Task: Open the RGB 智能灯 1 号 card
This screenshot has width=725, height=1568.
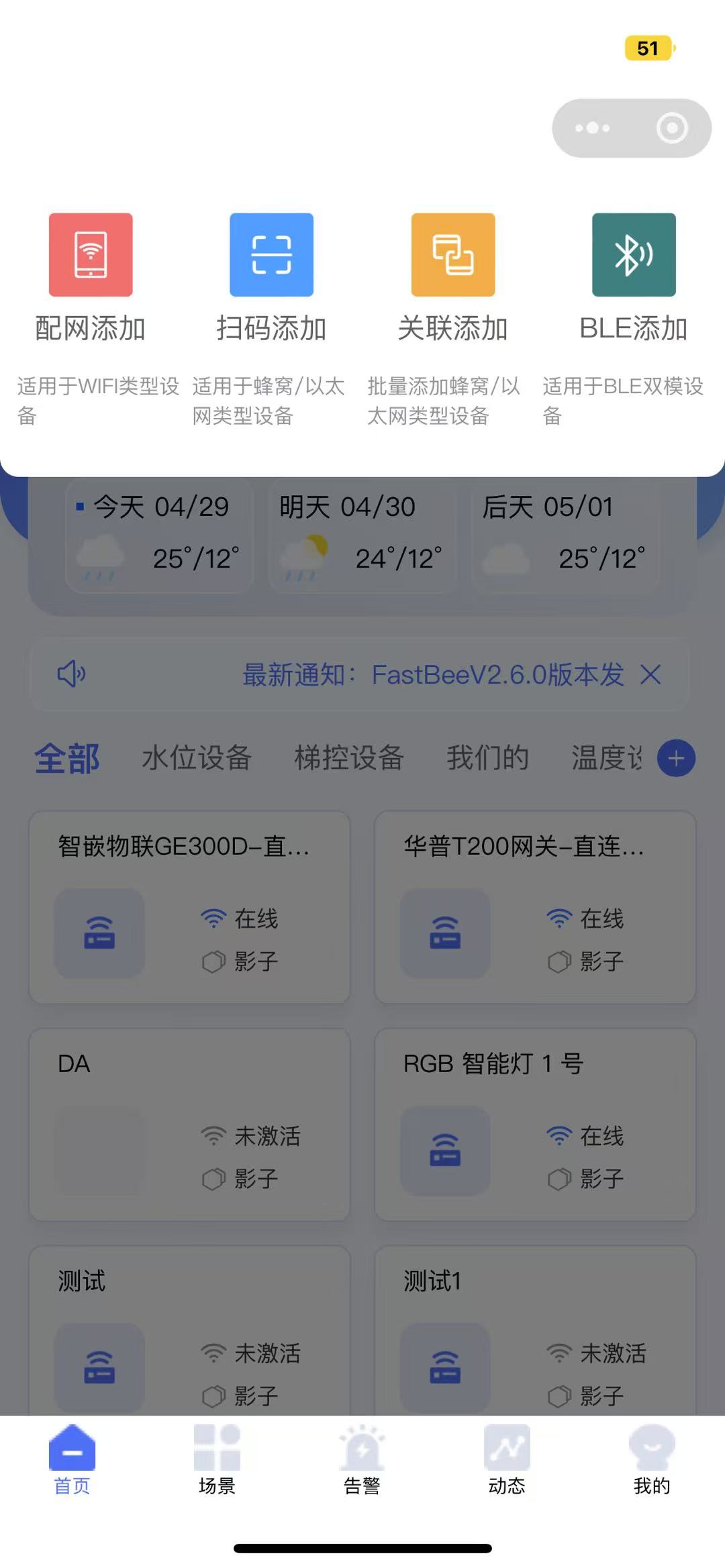Action: (535, 1125)
